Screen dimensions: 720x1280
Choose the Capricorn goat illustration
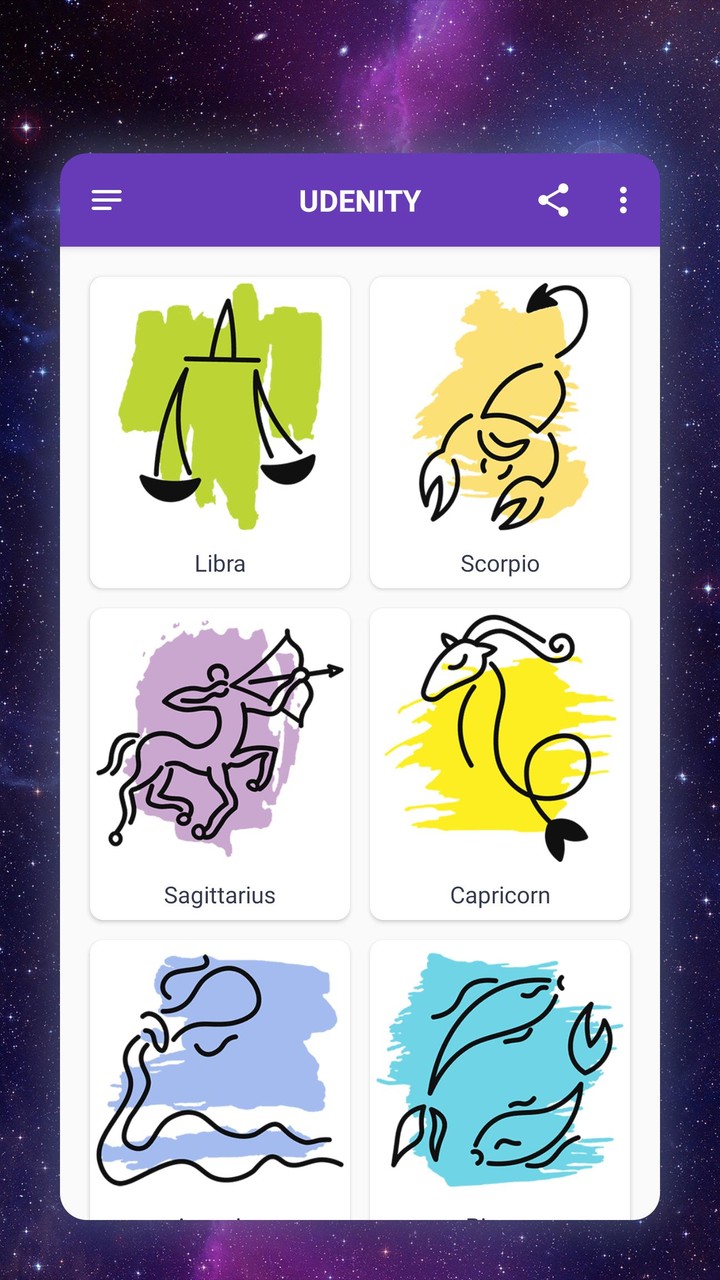pos(499,740)
